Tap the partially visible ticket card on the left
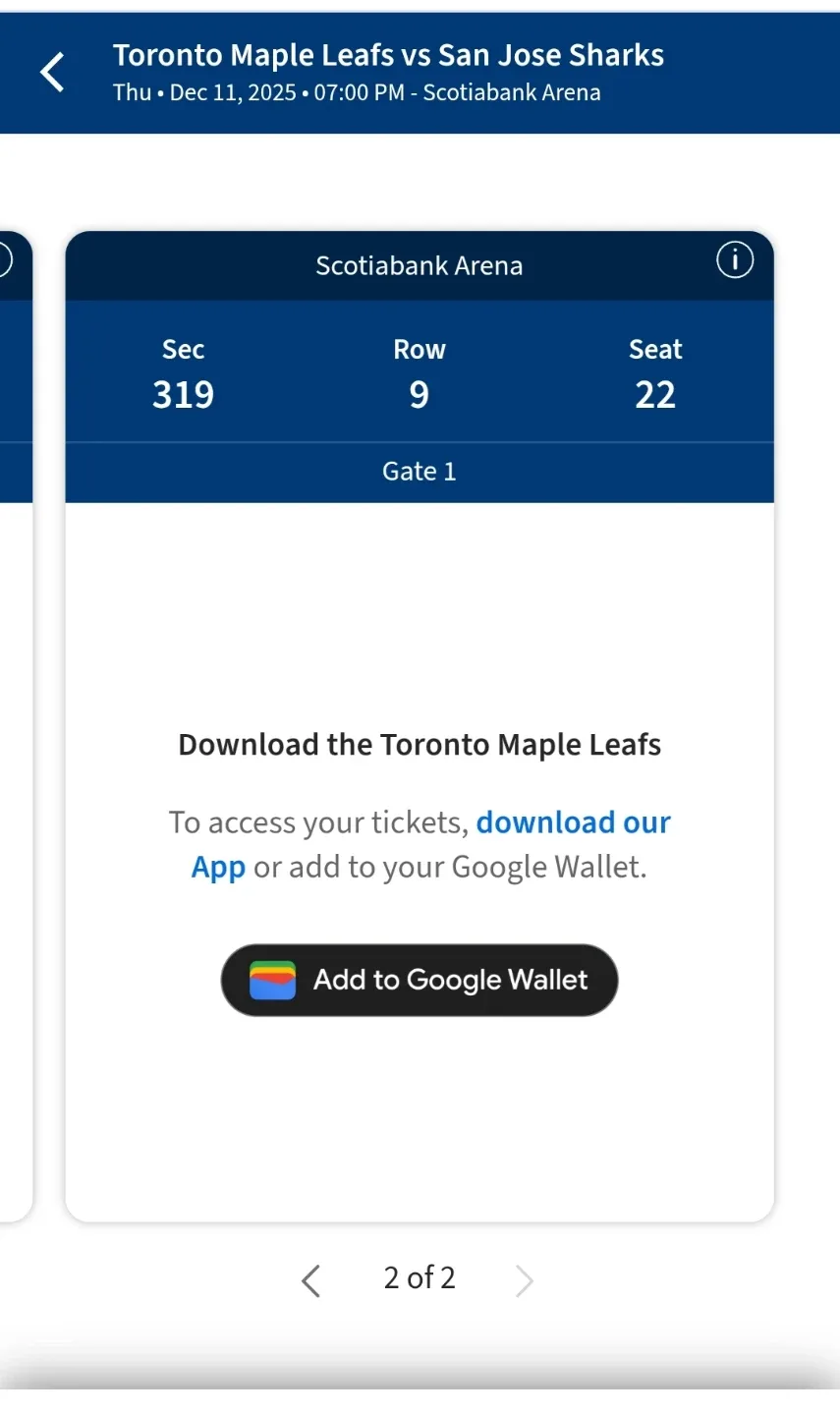The image size is (840, 1415). [15, 688]
